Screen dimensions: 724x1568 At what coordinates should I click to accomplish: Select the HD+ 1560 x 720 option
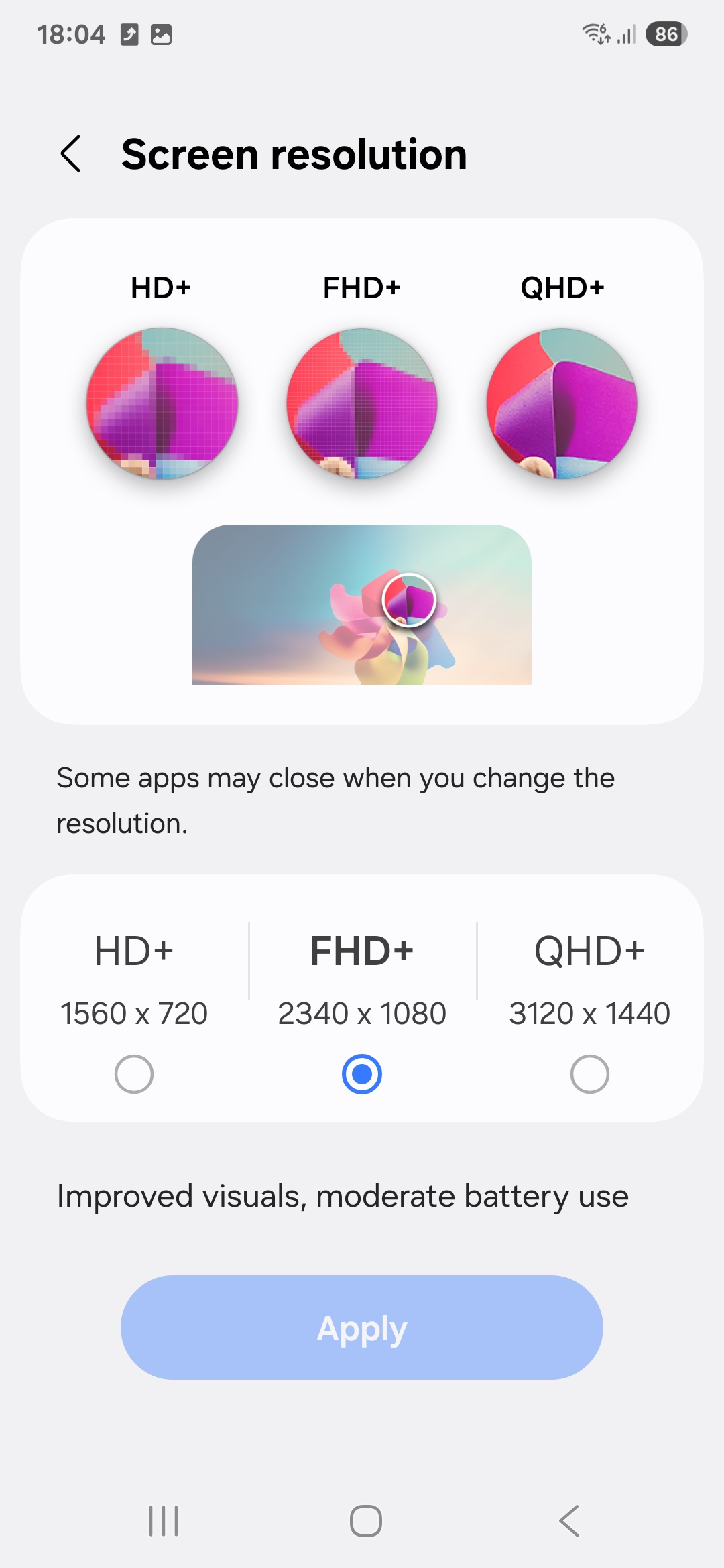pos(134,1074)
